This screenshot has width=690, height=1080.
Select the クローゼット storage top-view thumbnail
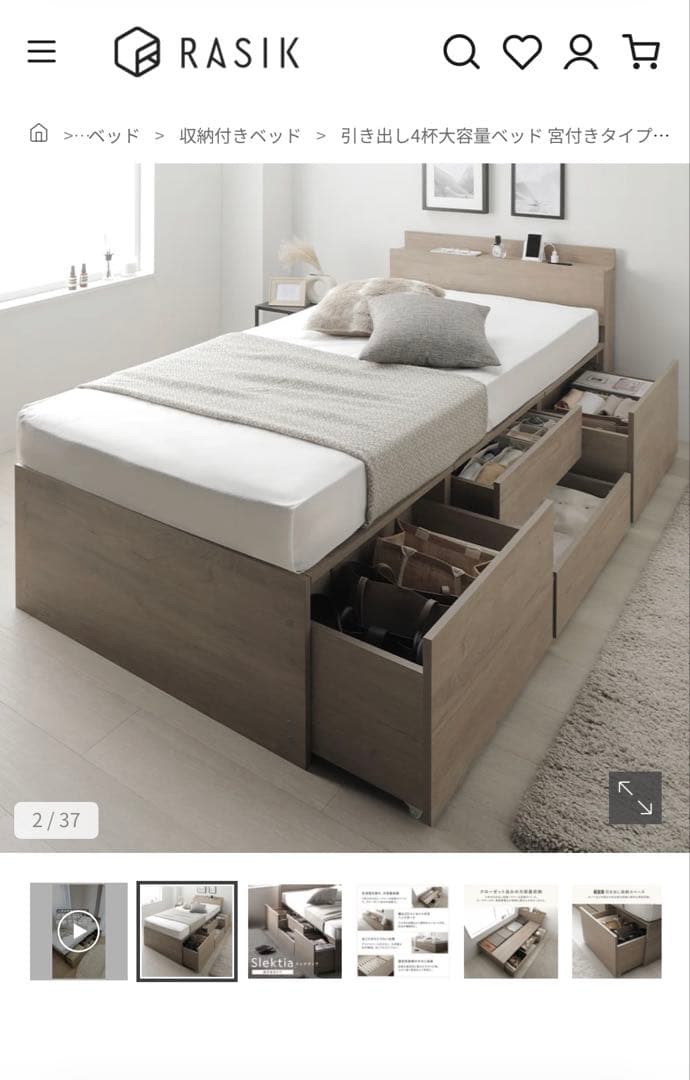511,931
